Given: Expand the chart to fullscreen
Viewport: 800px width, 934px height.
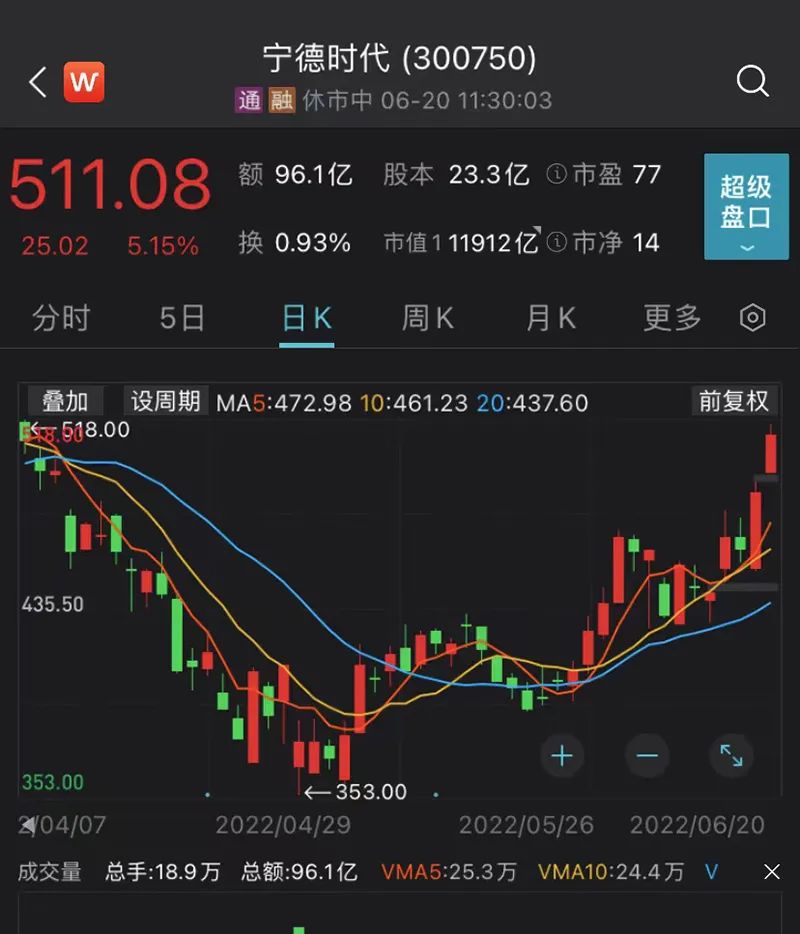Looking at the screenshot, I should pos(731,755).
